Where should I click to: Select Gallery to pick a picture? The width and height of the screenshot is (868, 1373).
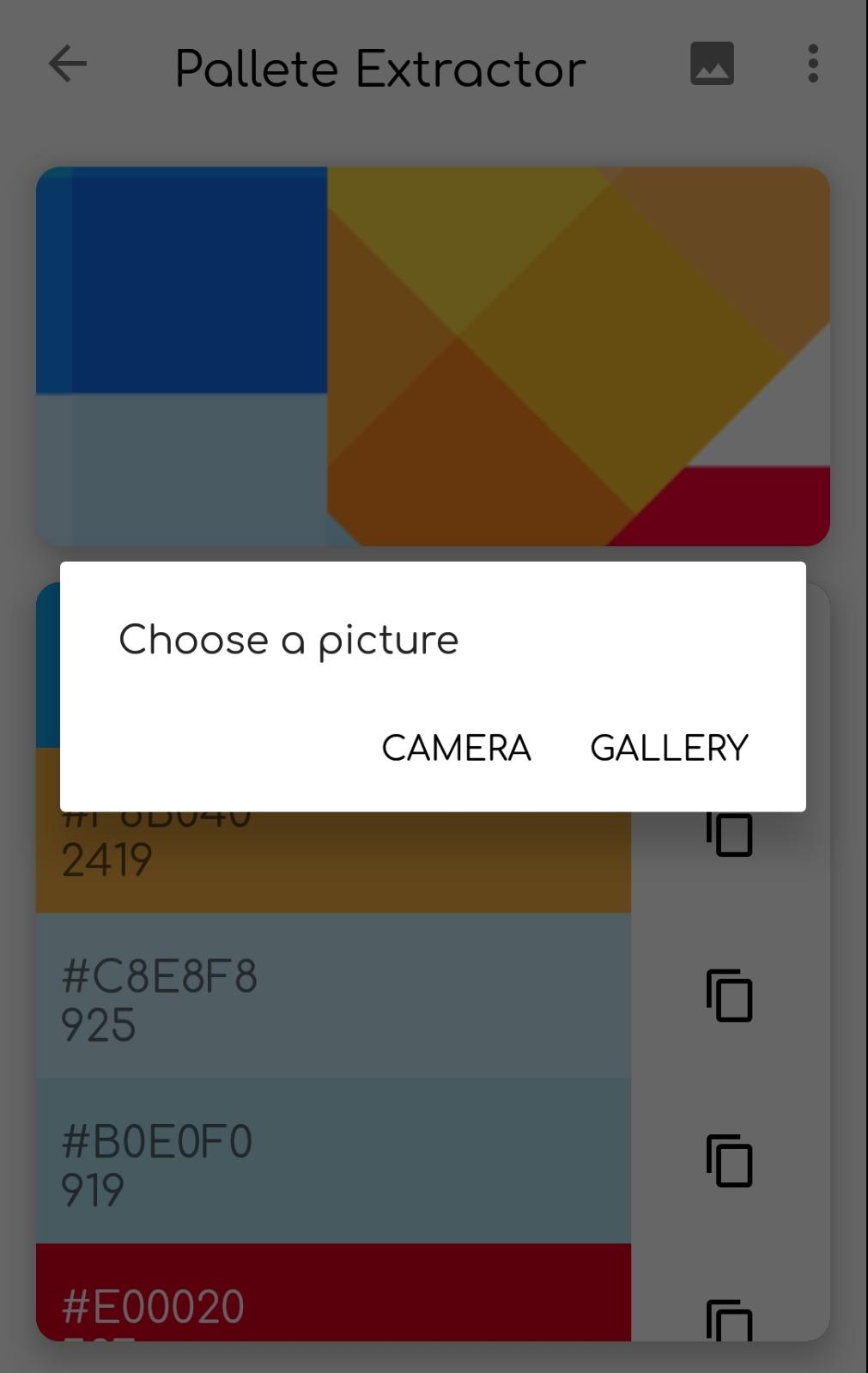tap(669, 748)
